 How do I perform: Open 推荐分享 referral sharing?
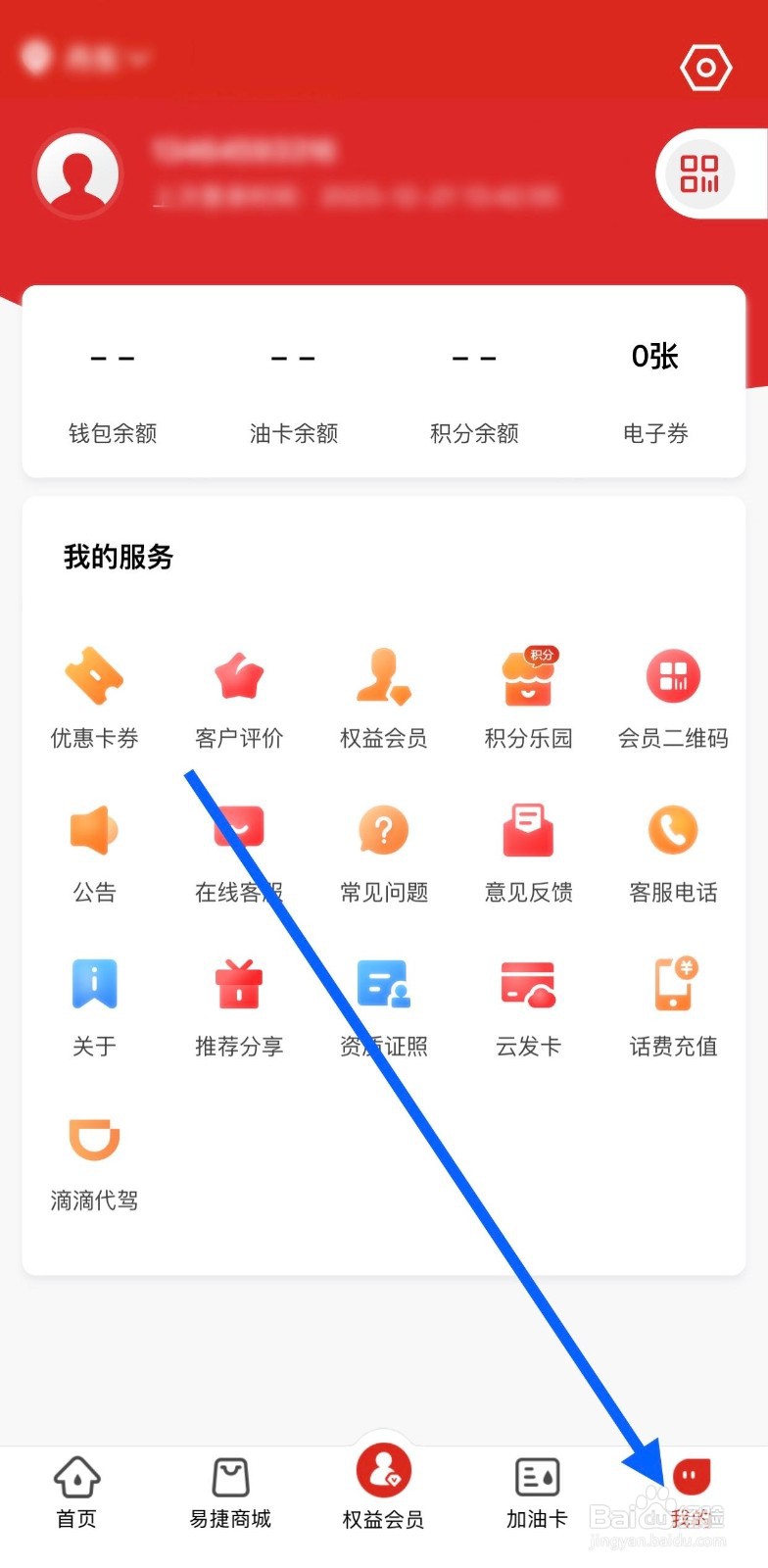click(x=238, y=1004)
